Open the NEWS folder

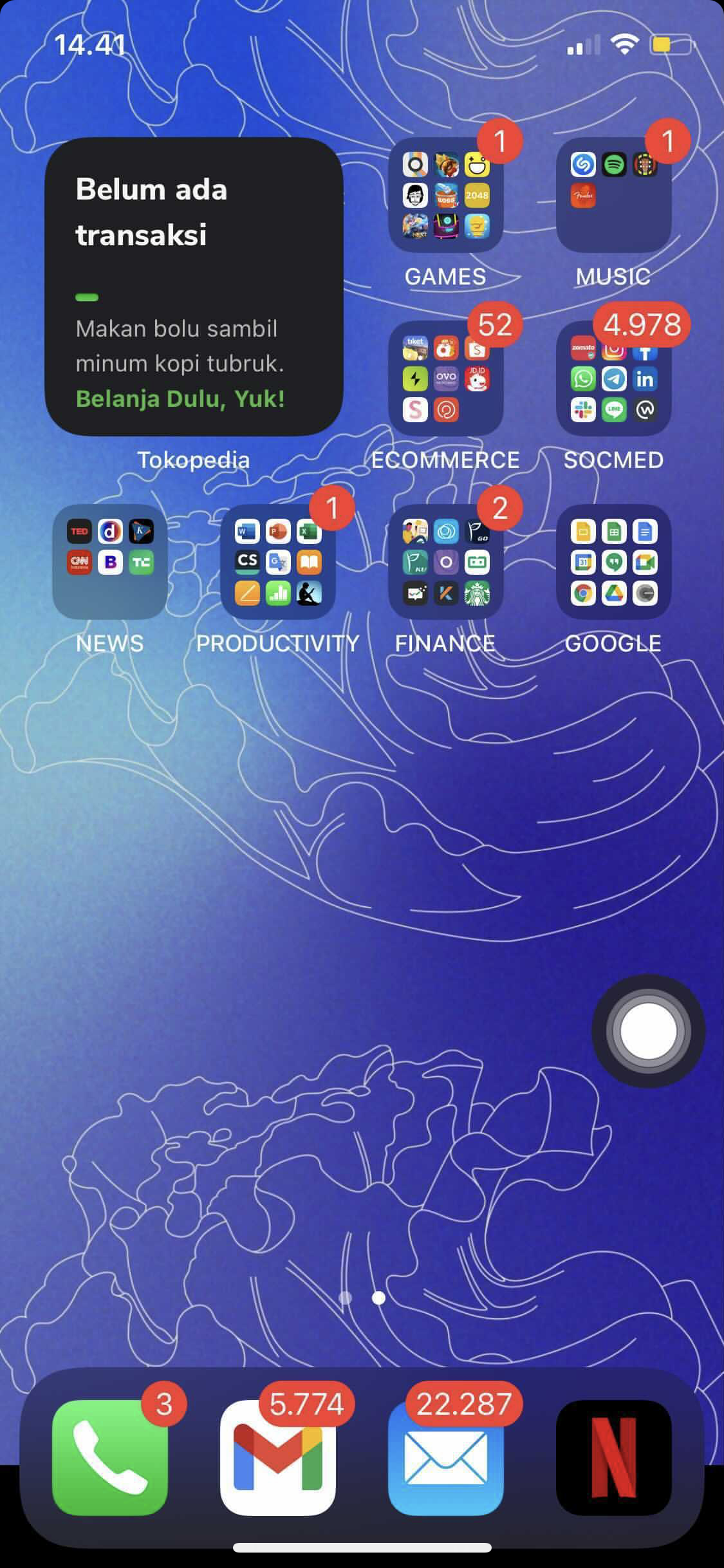tap(109, 562)
